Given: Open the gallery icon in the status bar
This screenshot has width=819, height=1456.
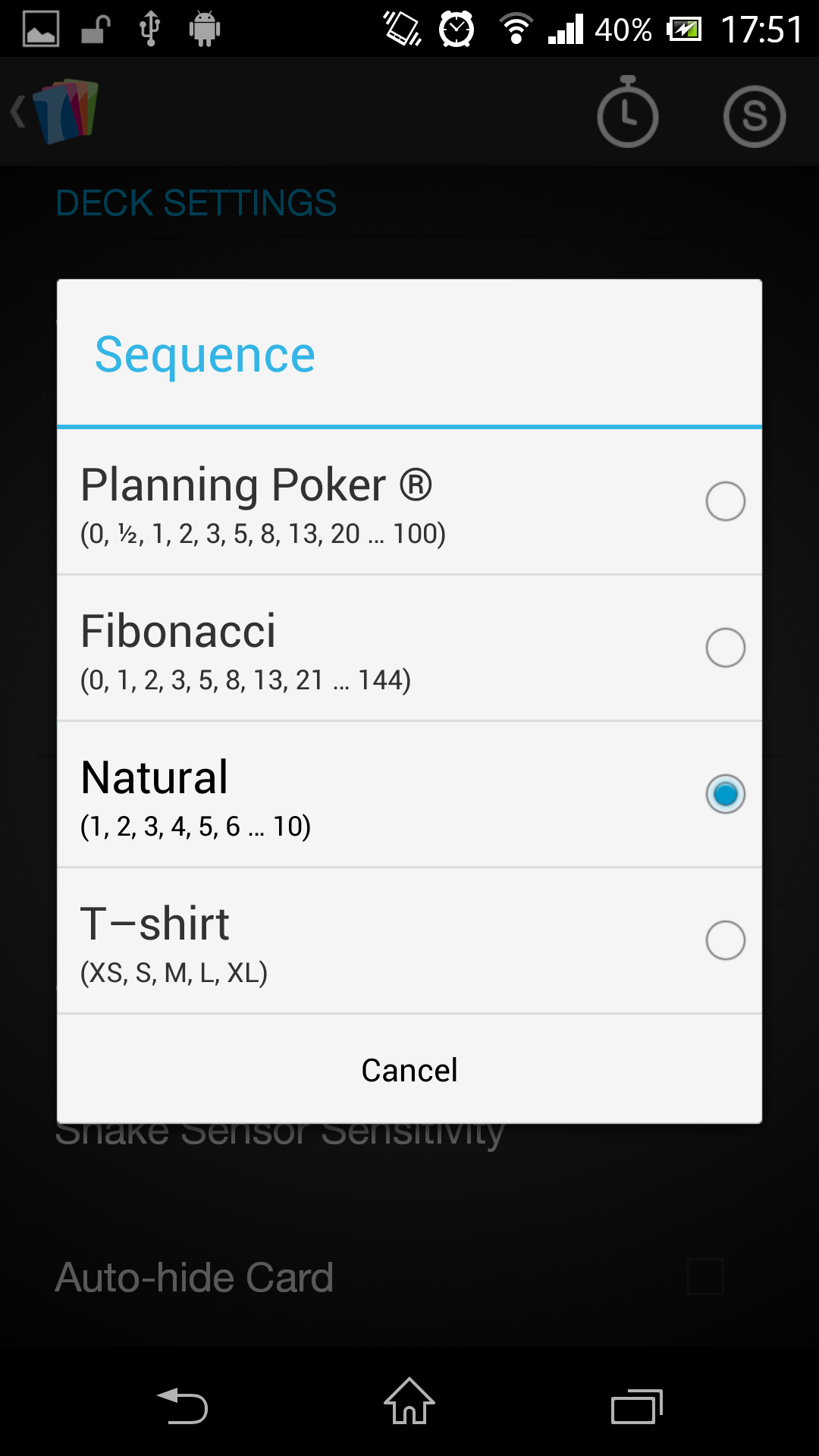Looking at the screenshot, I should 40,28.
